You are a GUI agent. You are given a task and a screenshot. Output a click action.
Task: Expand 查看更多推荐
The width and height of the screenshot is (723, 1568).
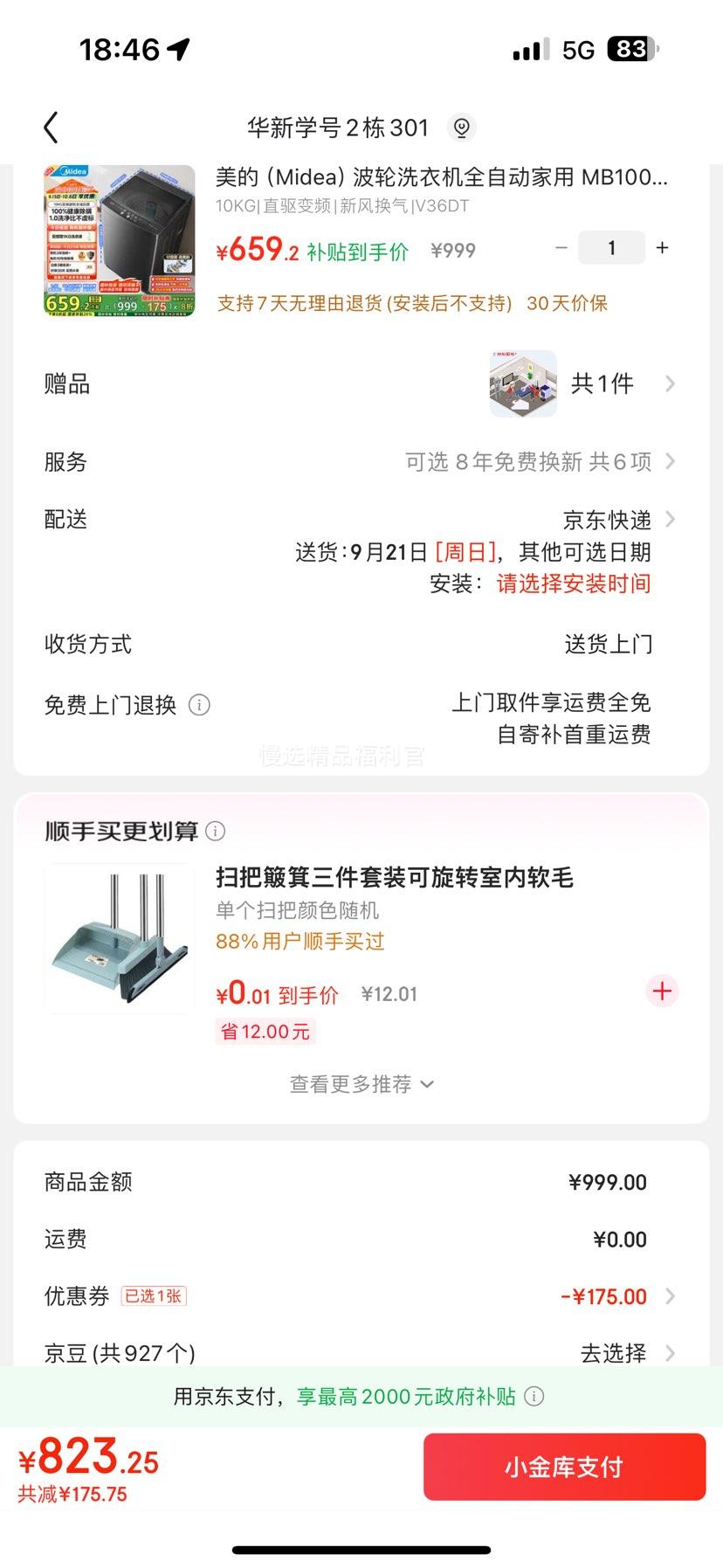(x=361, y=1084)
